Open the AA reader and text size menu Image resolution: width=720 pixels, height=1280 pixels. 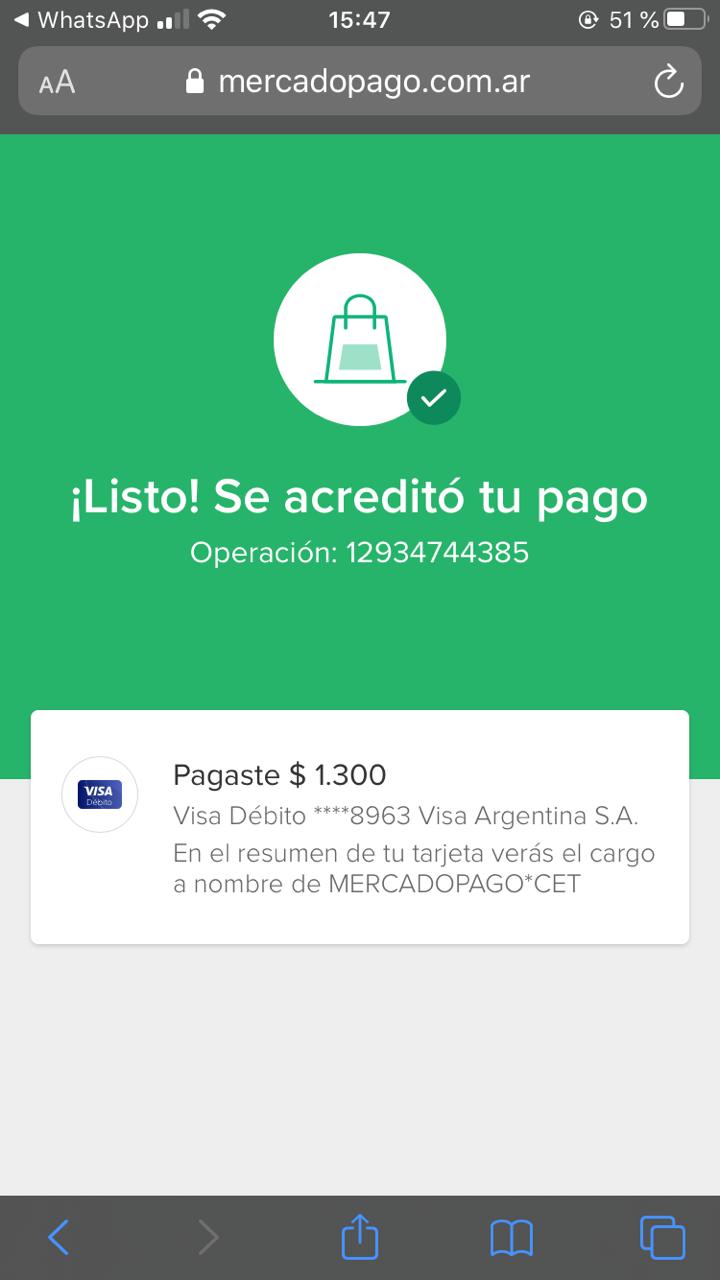click(x=57, y=83)
